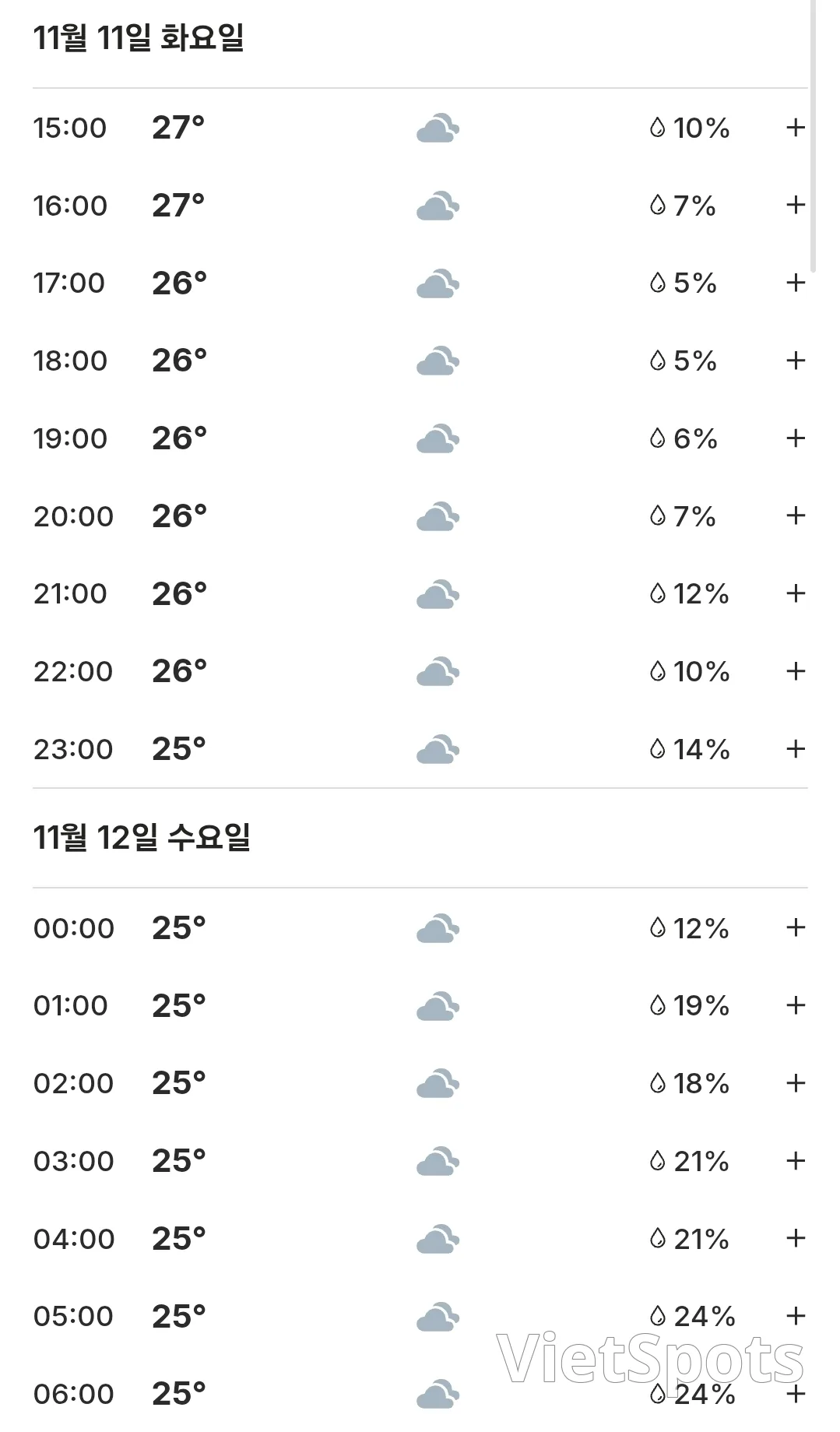
Task: Expand the 06:00 forecast row
Action: 795,1394
